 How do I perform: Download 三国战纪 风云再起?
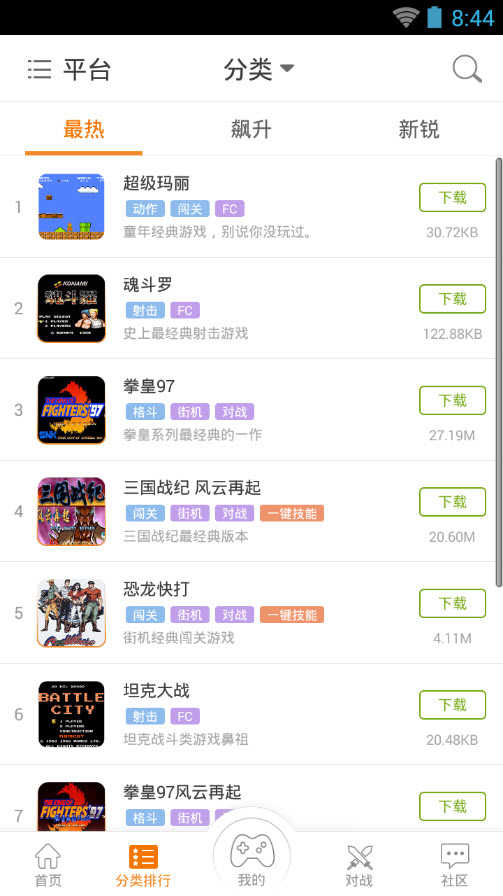[452, 502]
